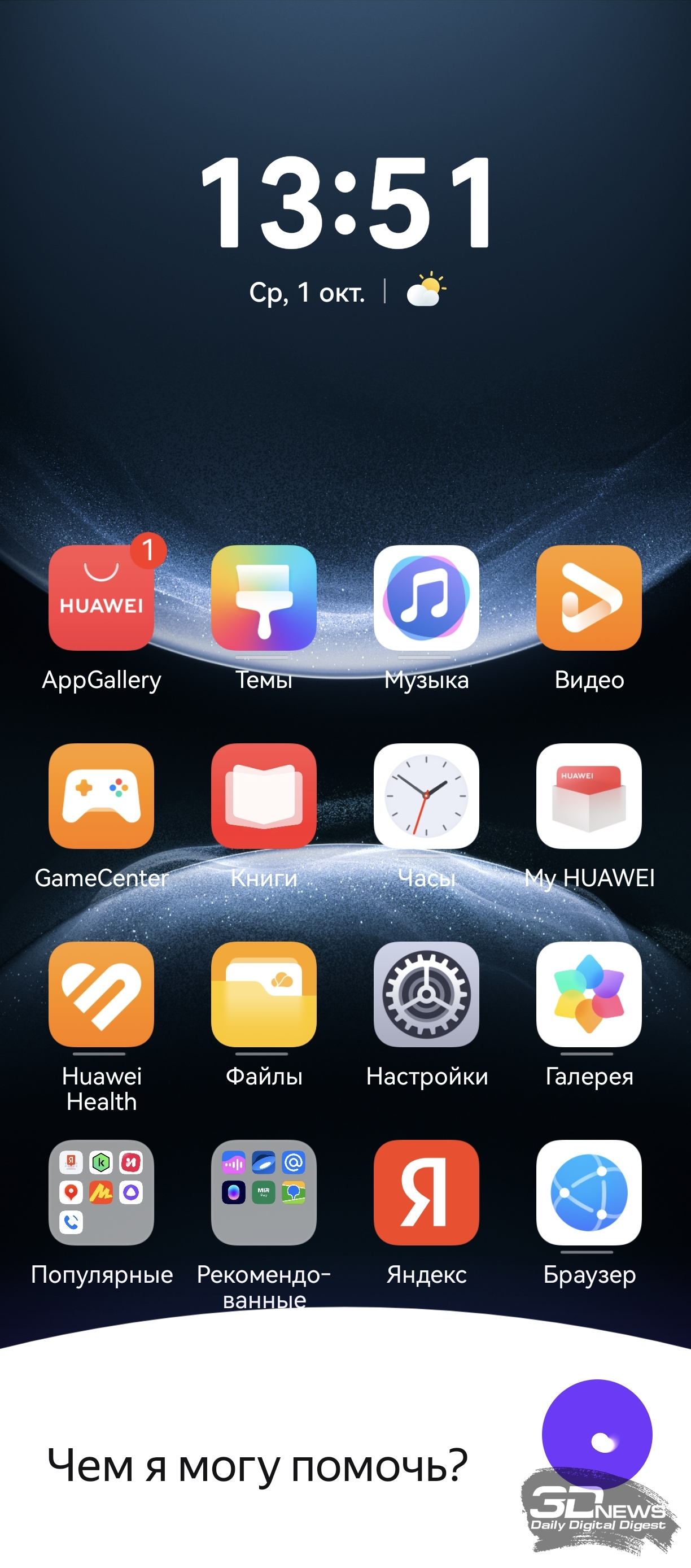This screenshot has height=1568, width=691.
Task: Expand the Популярные folder
Action: (101, 1192)
